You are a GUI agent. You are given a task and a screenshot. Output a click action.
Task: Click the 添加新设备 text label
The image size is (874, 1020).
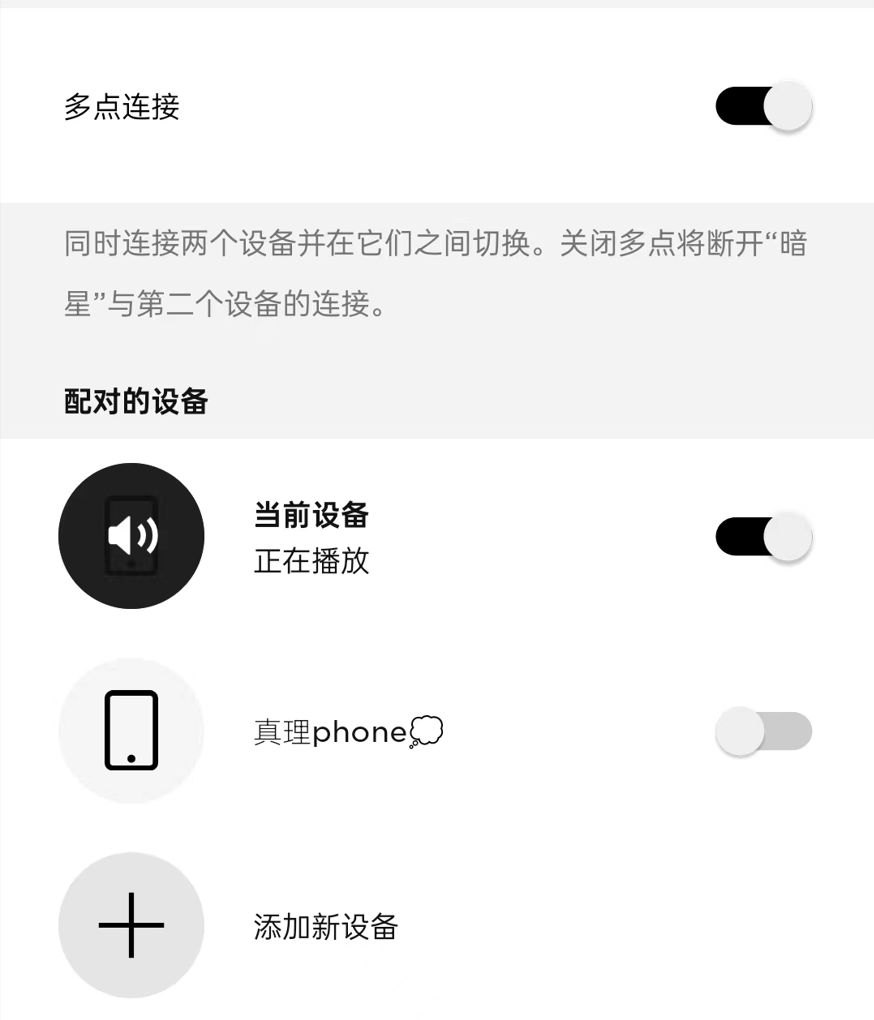click(325, 927)
